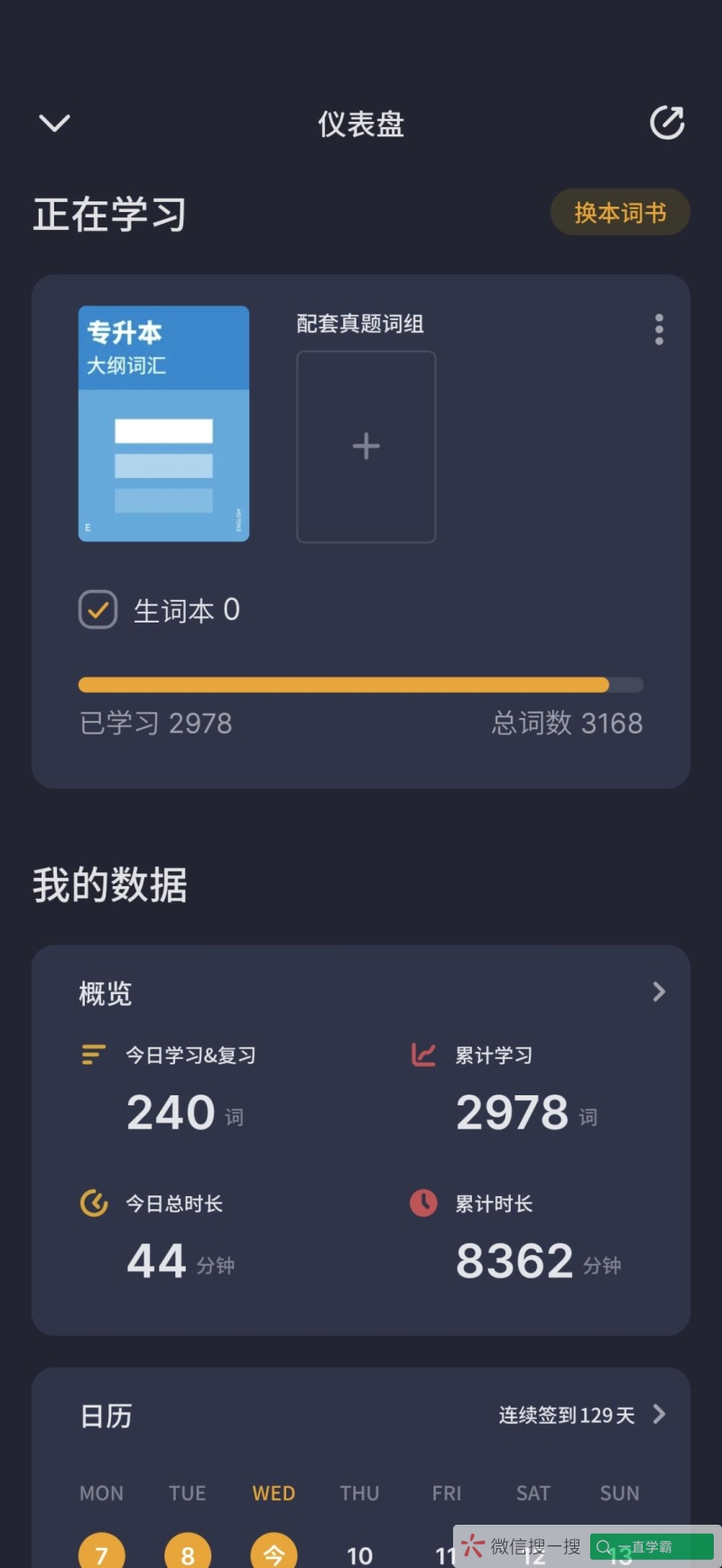Tap the 换本词书 button

[620, 213]
